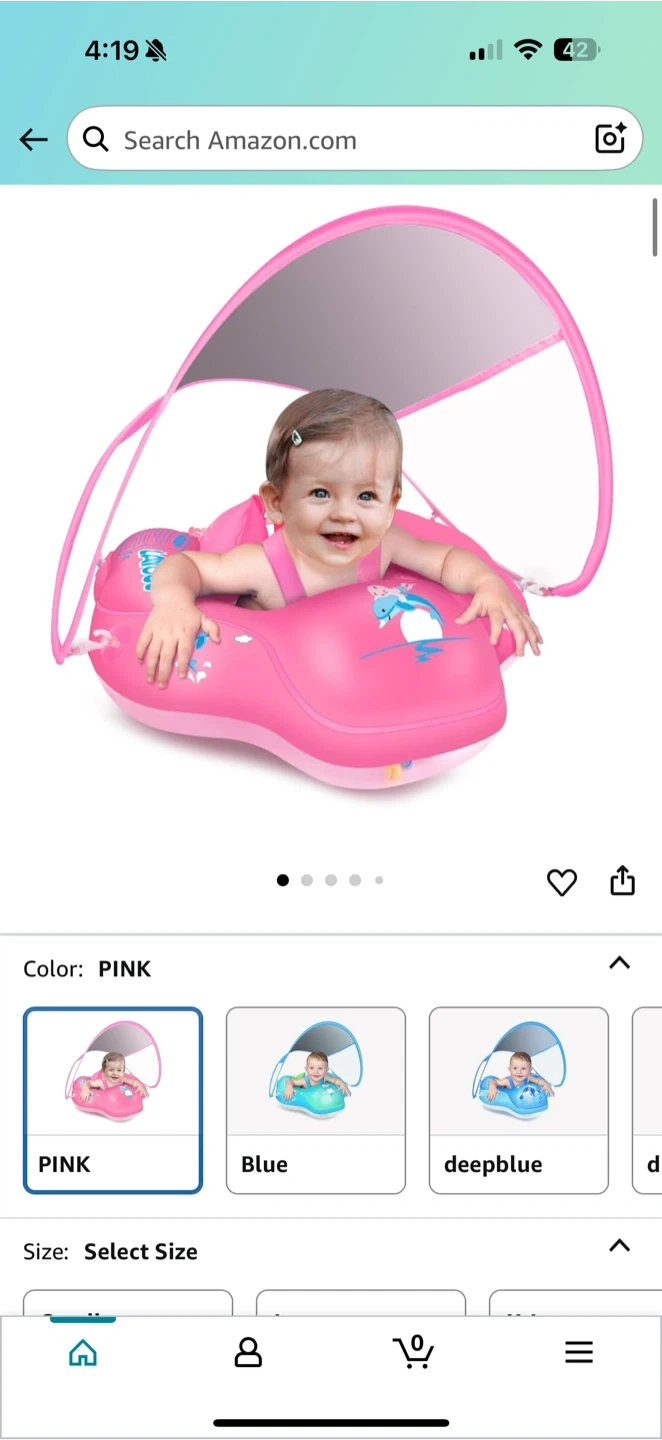
Task: Add product to wish list heart
Action: coord(562,882)
